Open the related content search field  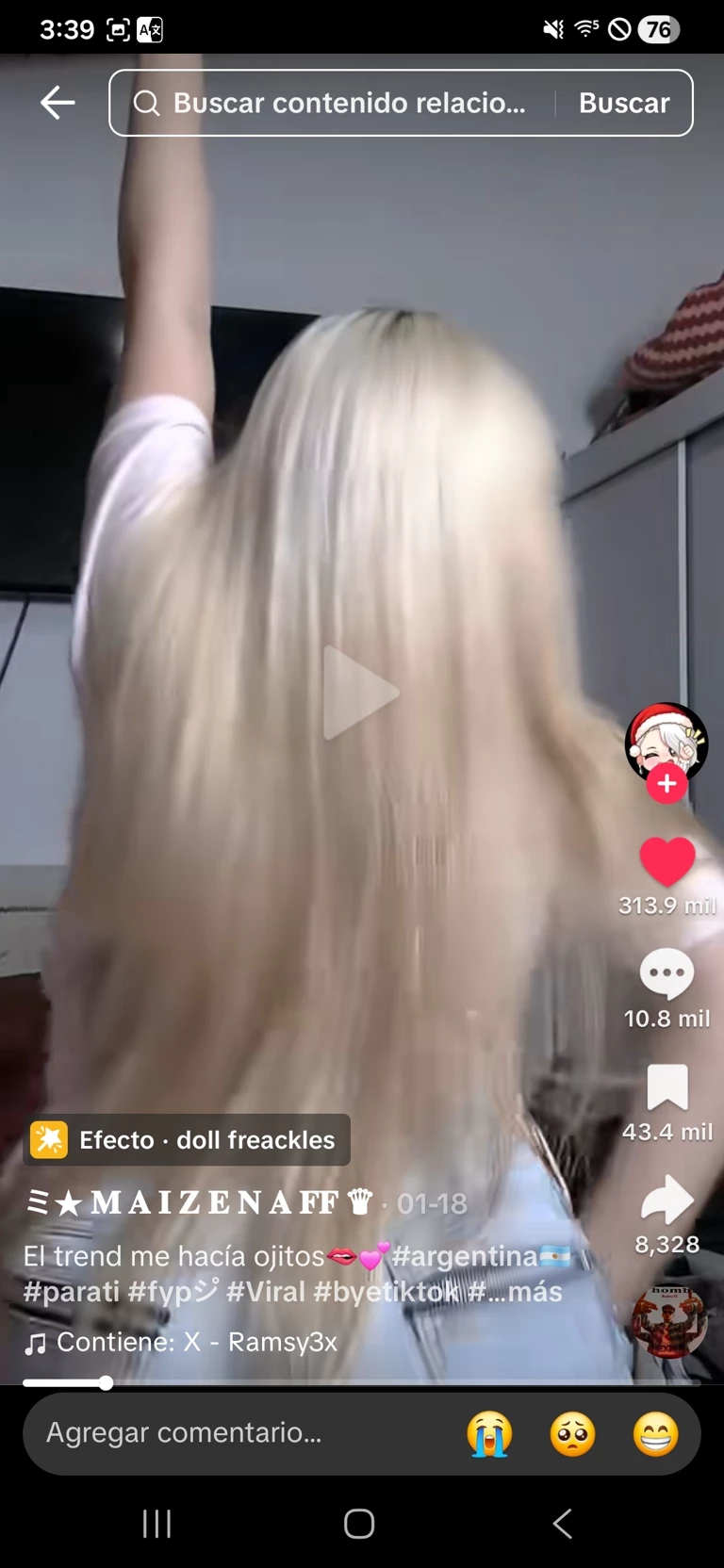(339, 103)
